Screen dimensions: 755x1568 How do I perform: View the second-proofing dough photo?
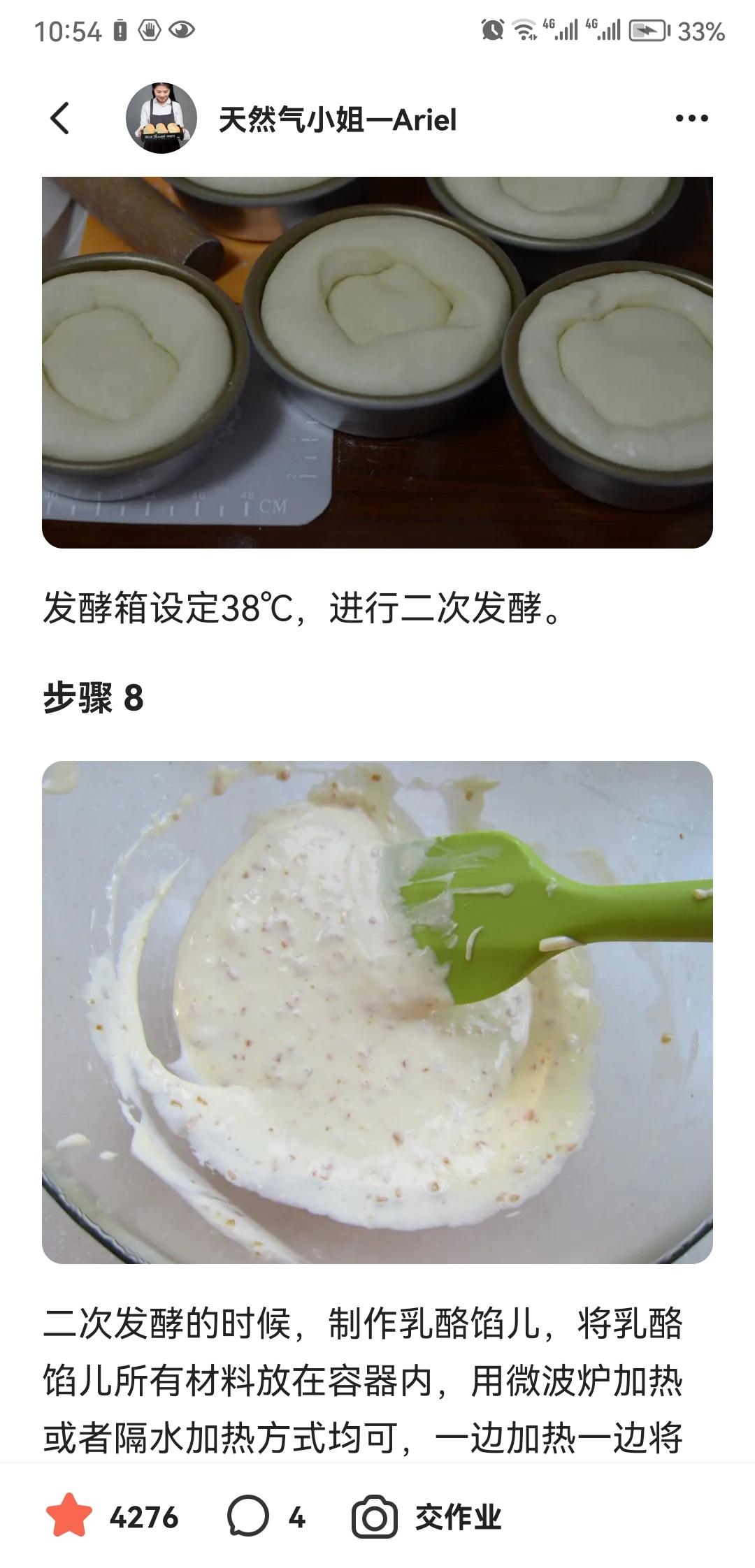(377, 362)
